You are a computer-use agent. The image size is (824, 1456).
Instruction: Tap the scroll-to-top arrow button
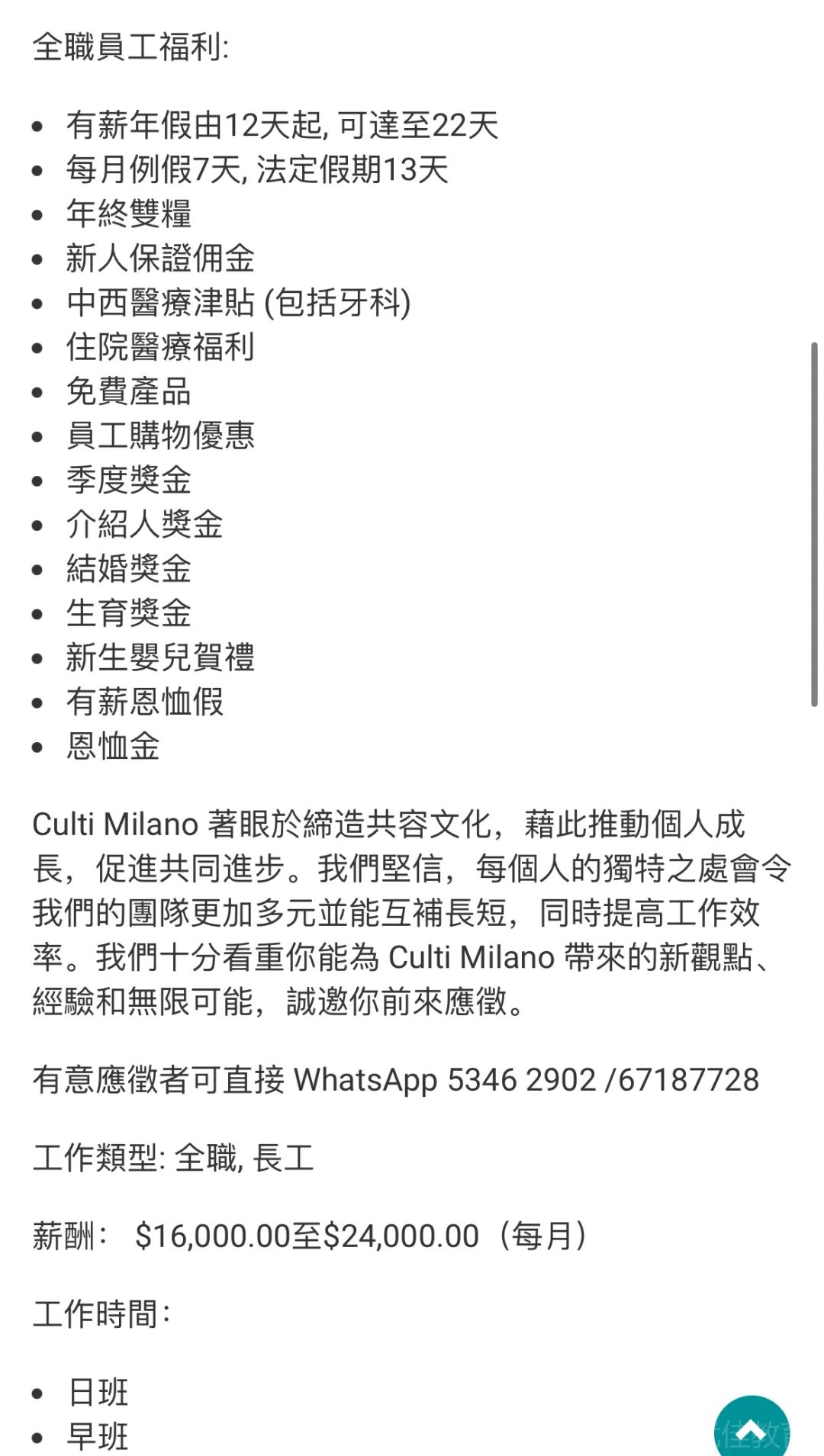[752, 1425]
